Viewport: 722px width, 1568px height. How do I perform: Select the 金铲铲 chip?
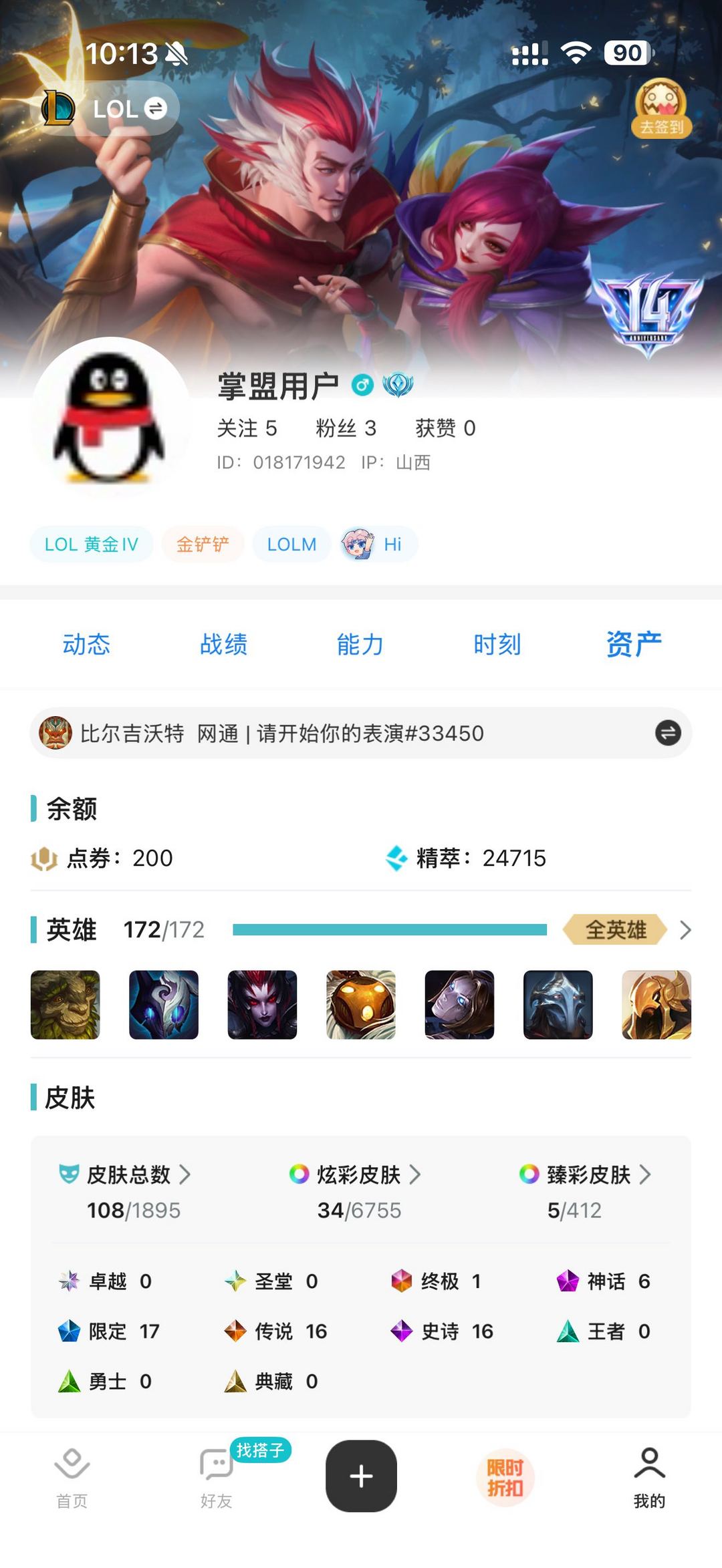coord(203,544)
